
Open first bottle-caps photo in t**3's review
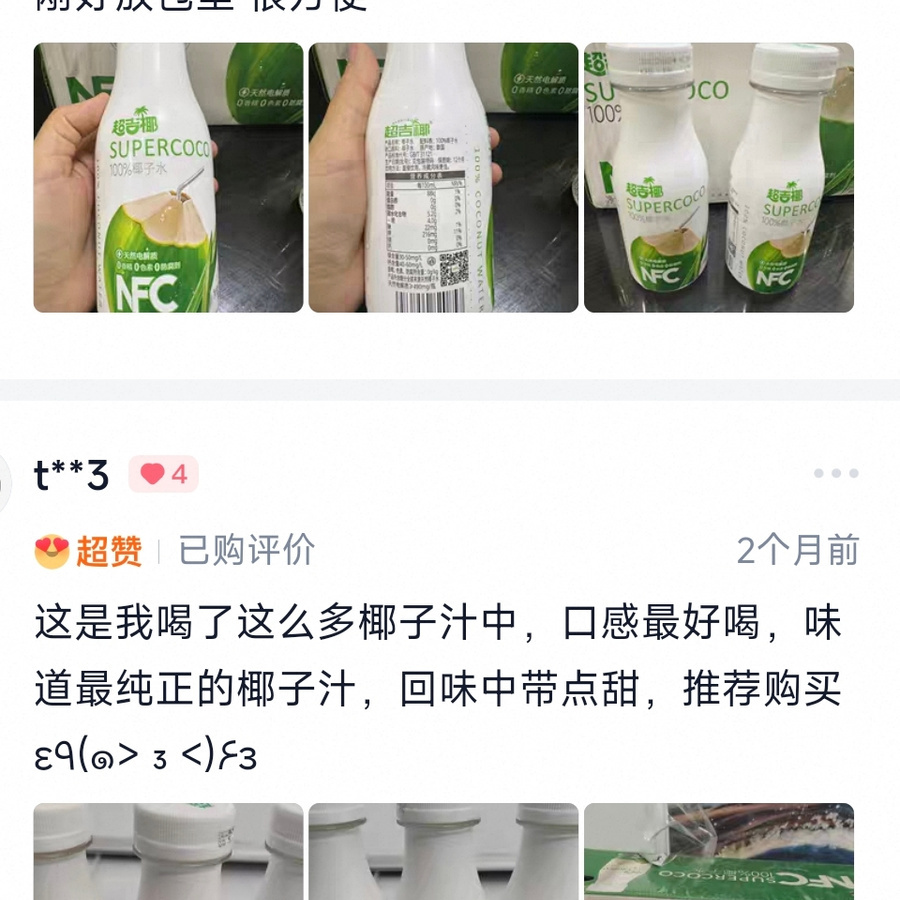(168, 852)
